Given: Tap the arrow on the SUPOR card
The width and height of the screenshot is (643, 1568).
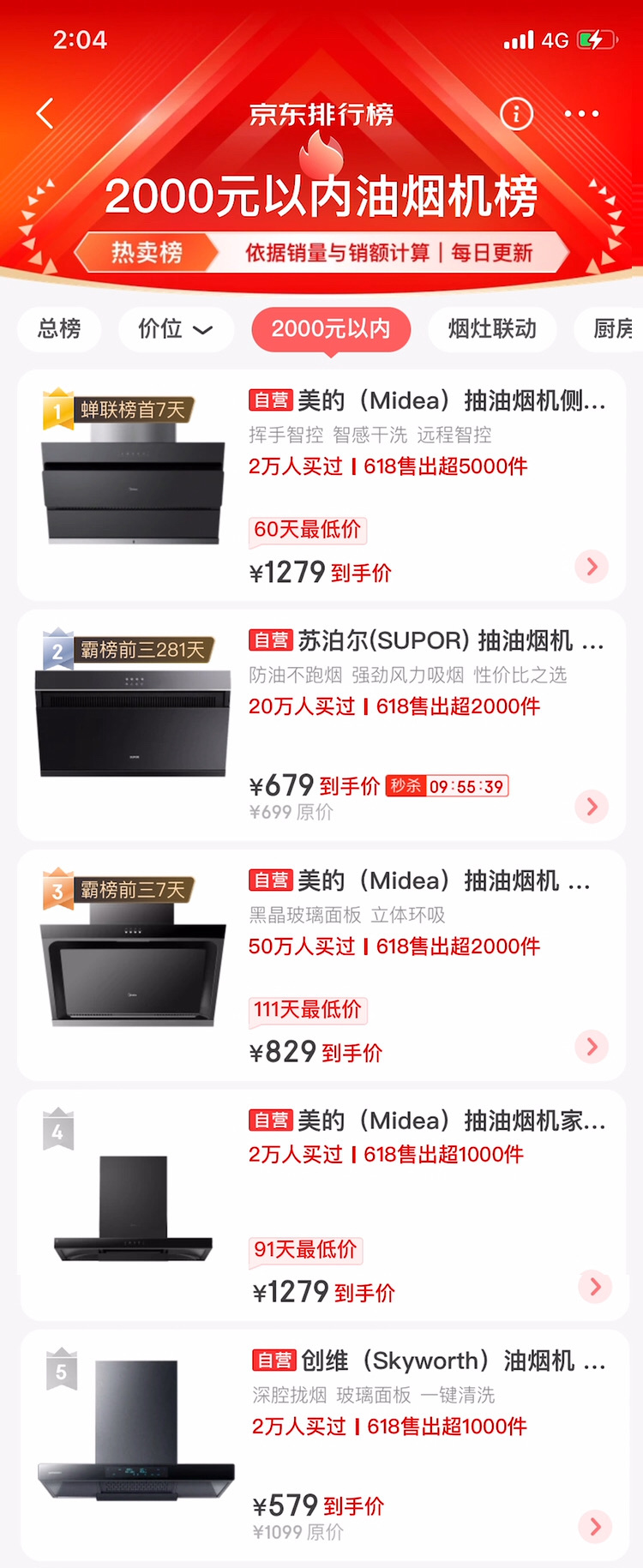Looking at the screenshot, I should coord(592,807).
